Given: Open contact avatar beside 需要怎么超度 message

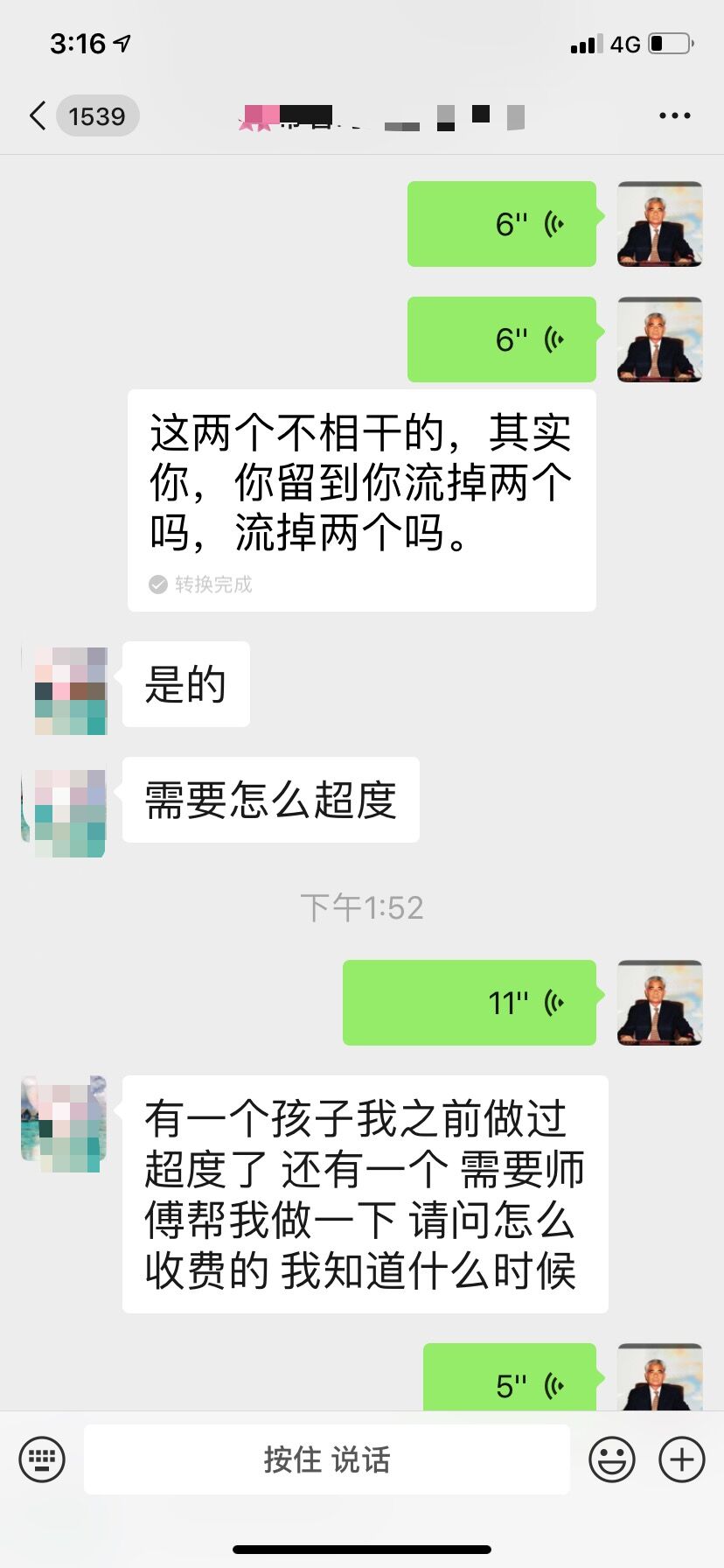Looking at the screenshot, I should [x=64, y=813].
